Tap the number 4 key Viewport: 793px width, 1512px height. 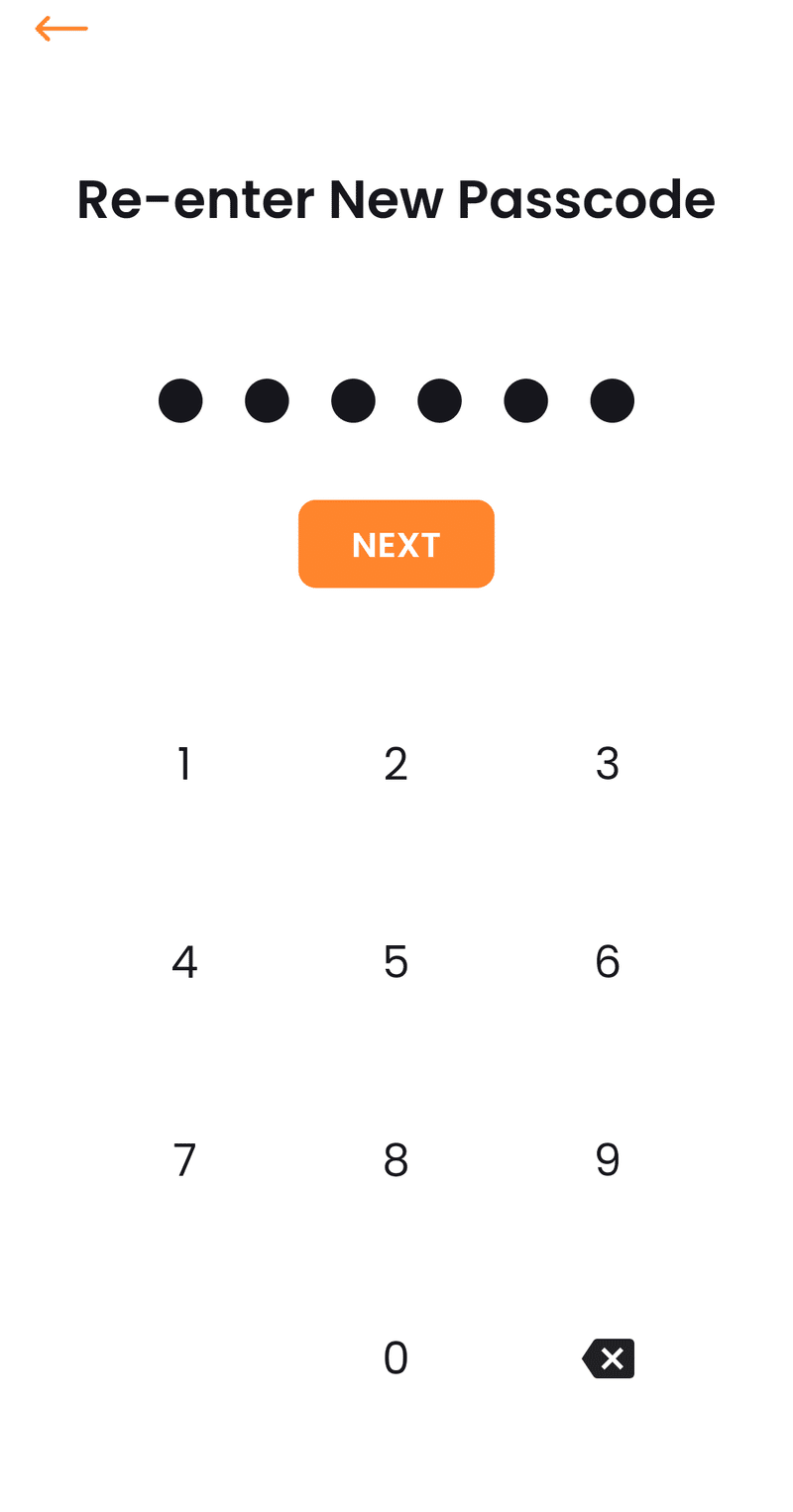[x=184, y=962]
